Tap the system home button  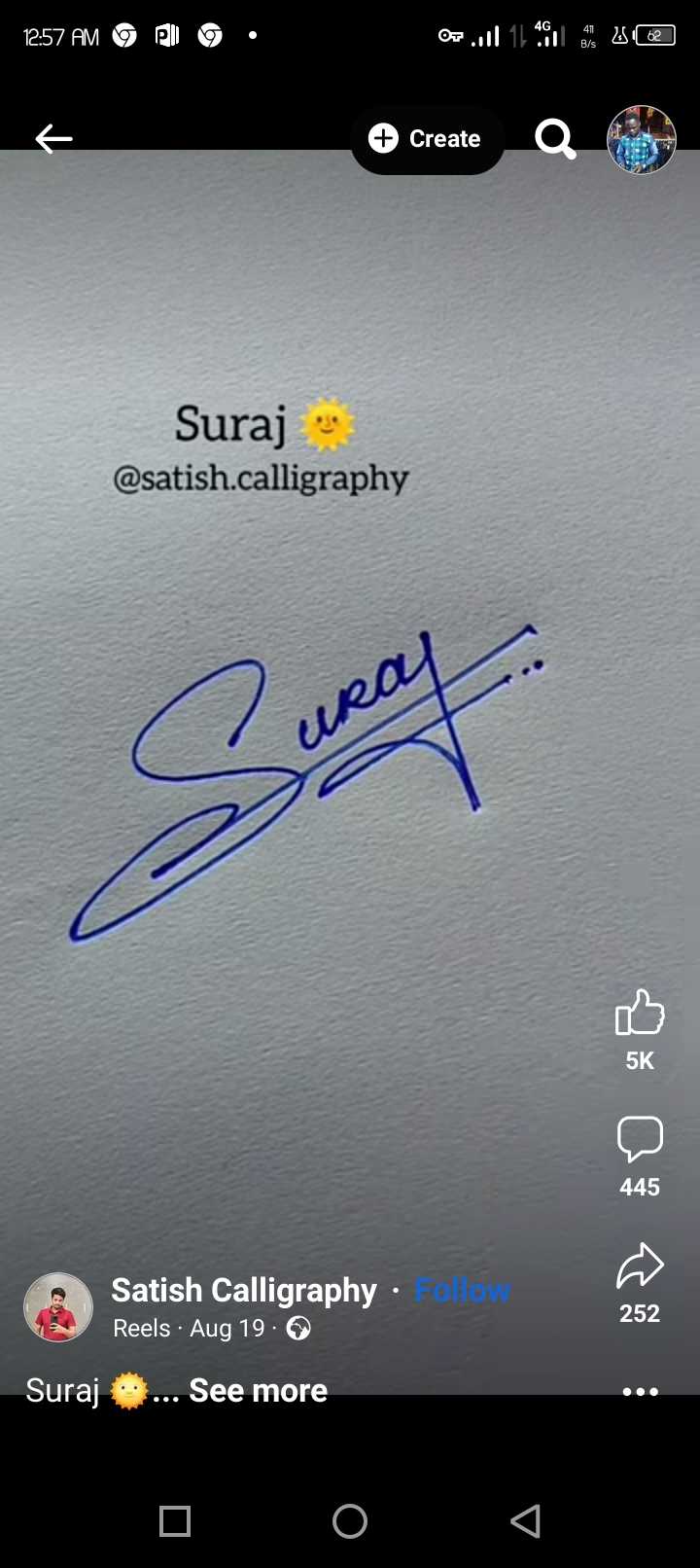[x=350, y=1520]
